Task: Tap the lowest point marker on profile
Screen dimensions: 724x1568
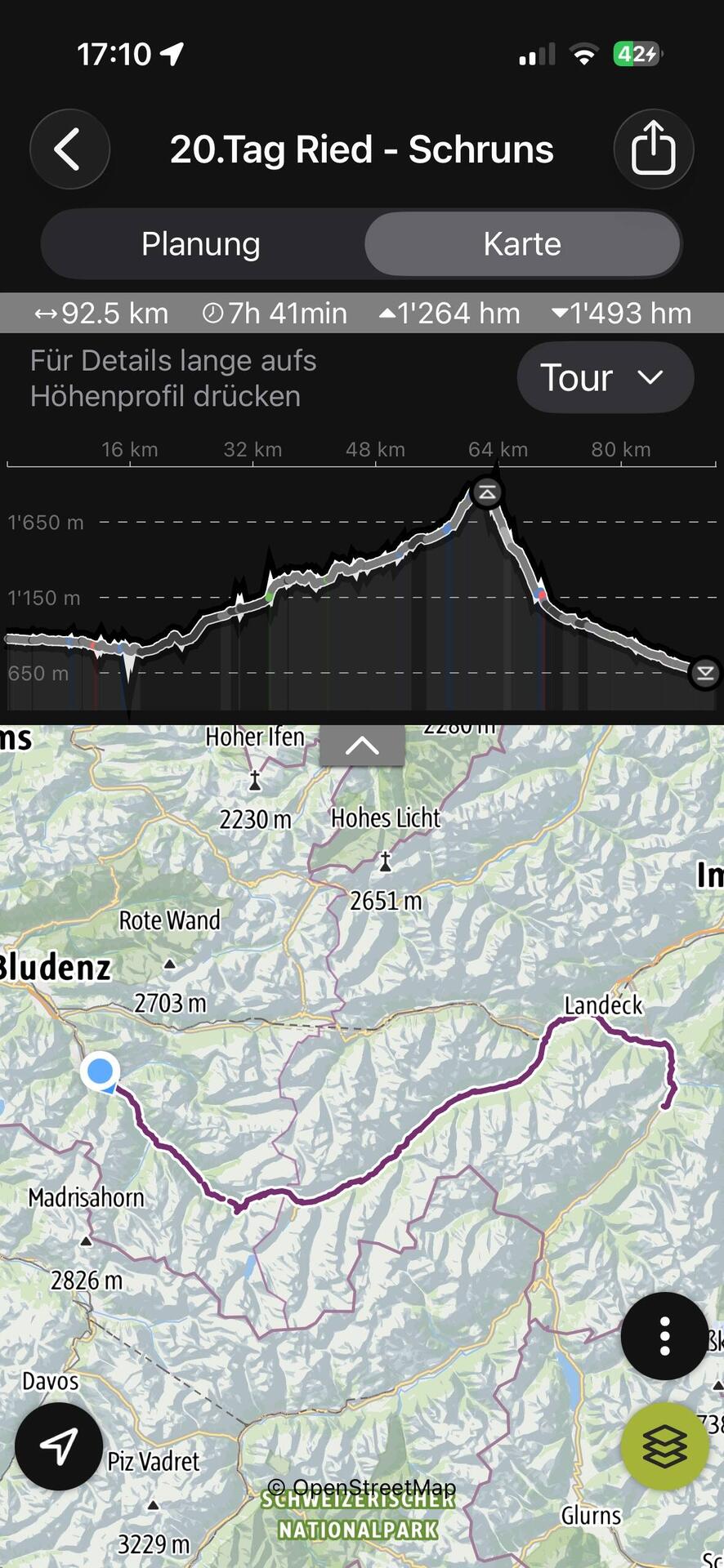Action: [x=704, y=673]
